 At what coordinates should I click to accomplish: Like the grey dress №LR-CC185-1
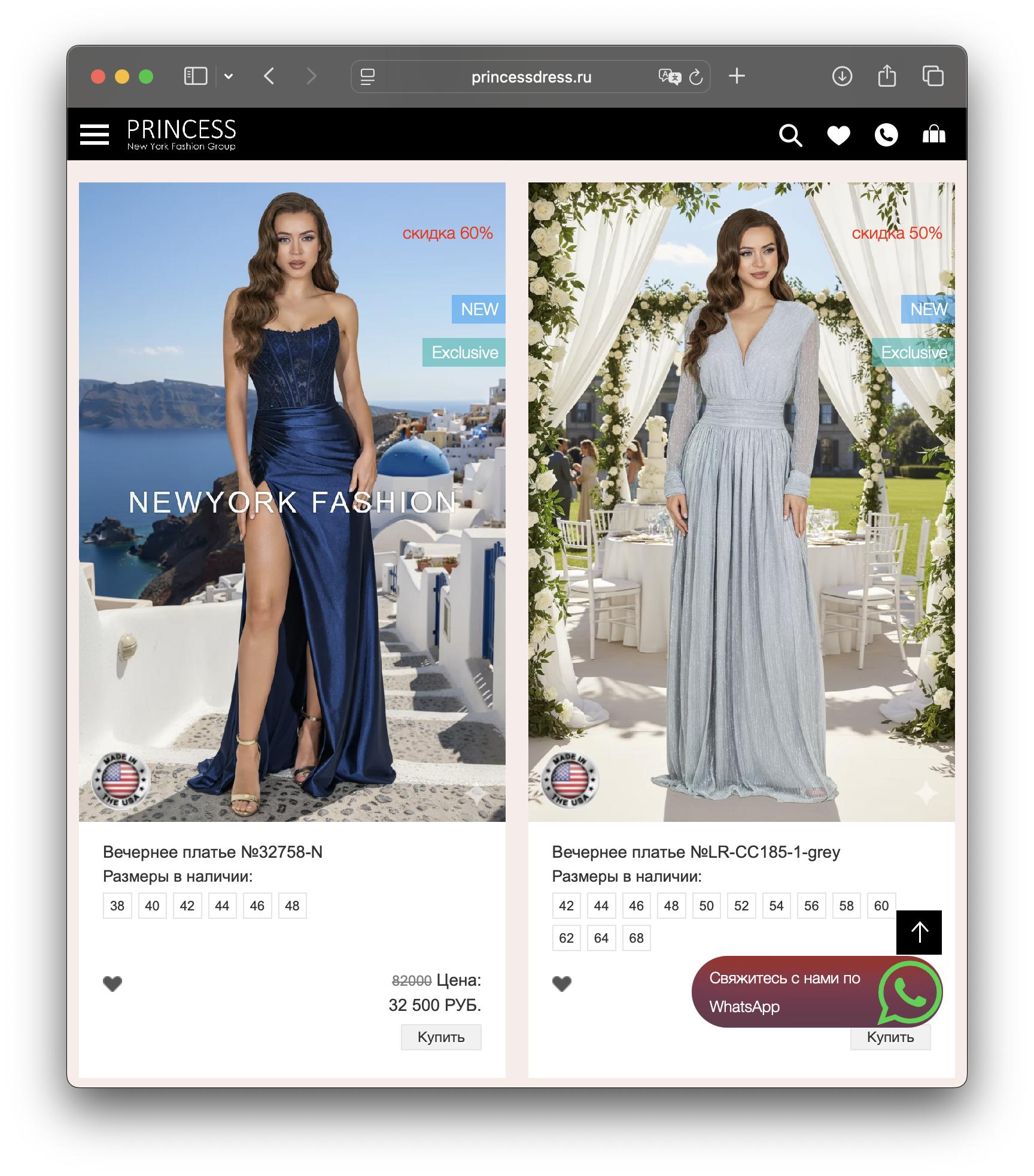coord(562,983)
